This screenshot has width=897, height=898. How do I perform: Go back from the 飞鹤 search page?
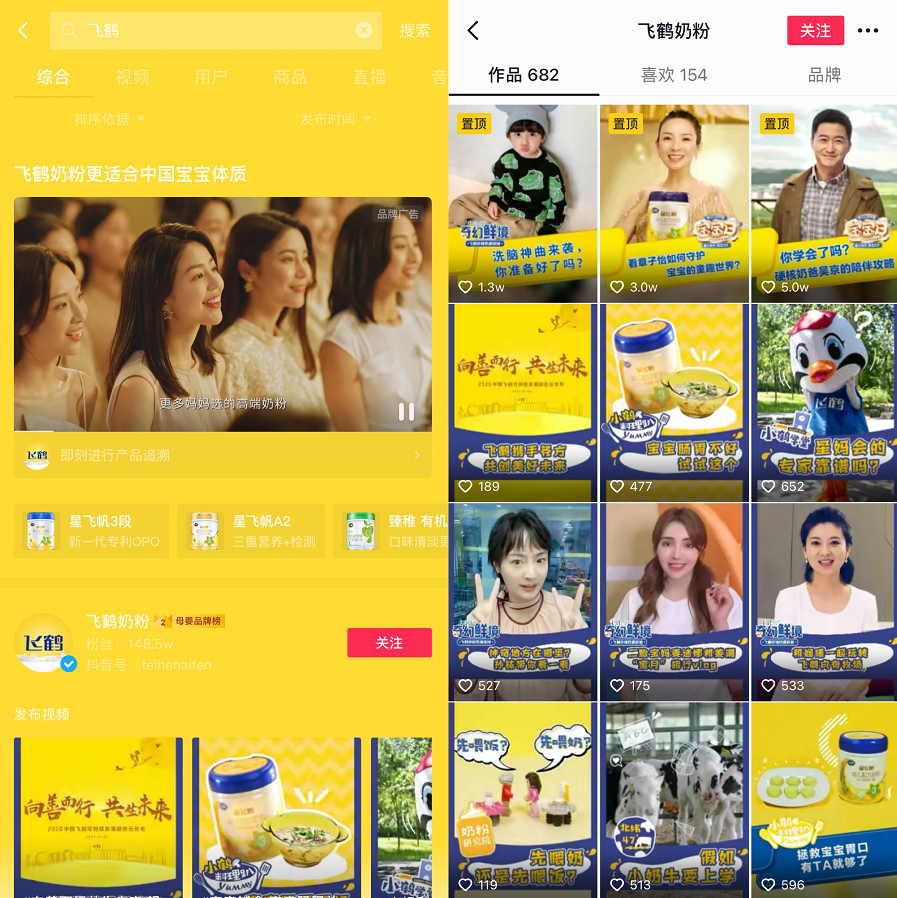point(24,31)
